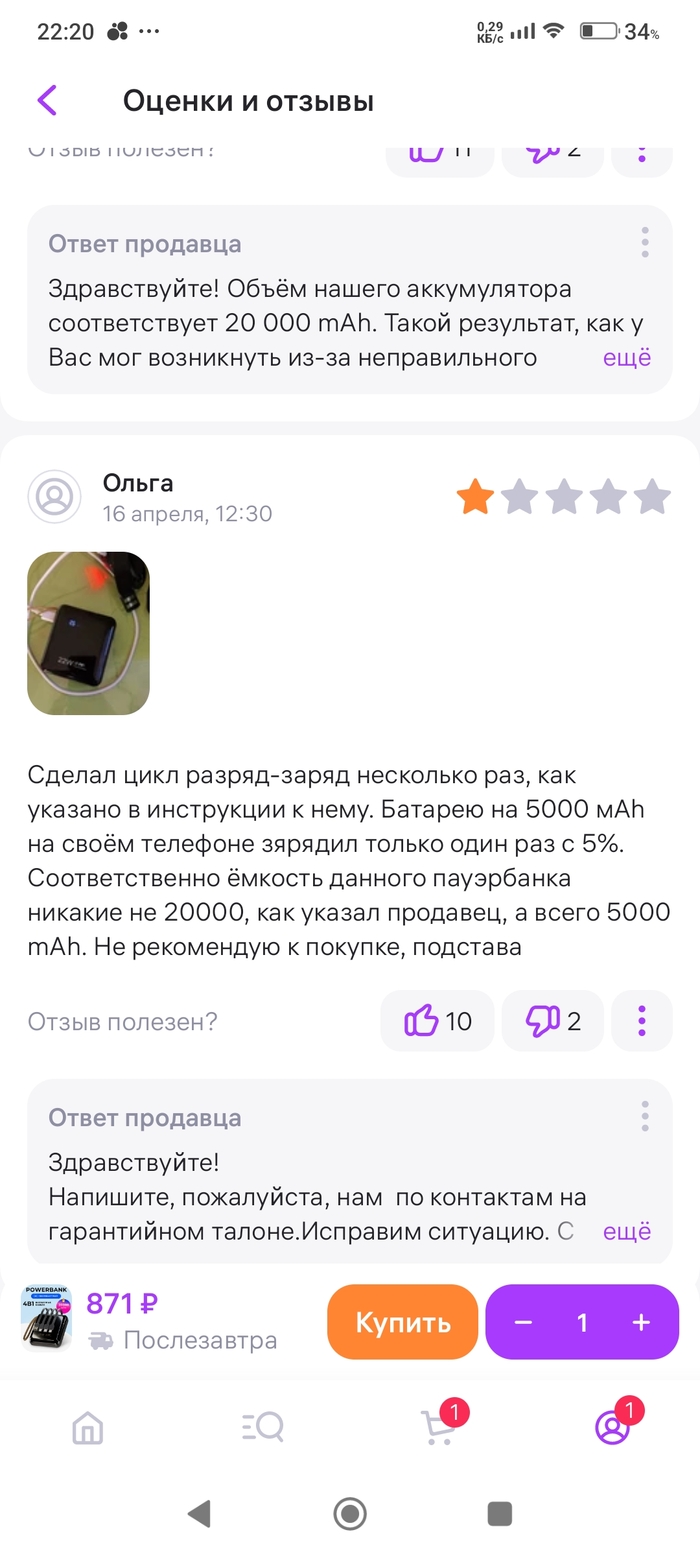Like Ольга's review with thumbs up

pos(437,1021)
